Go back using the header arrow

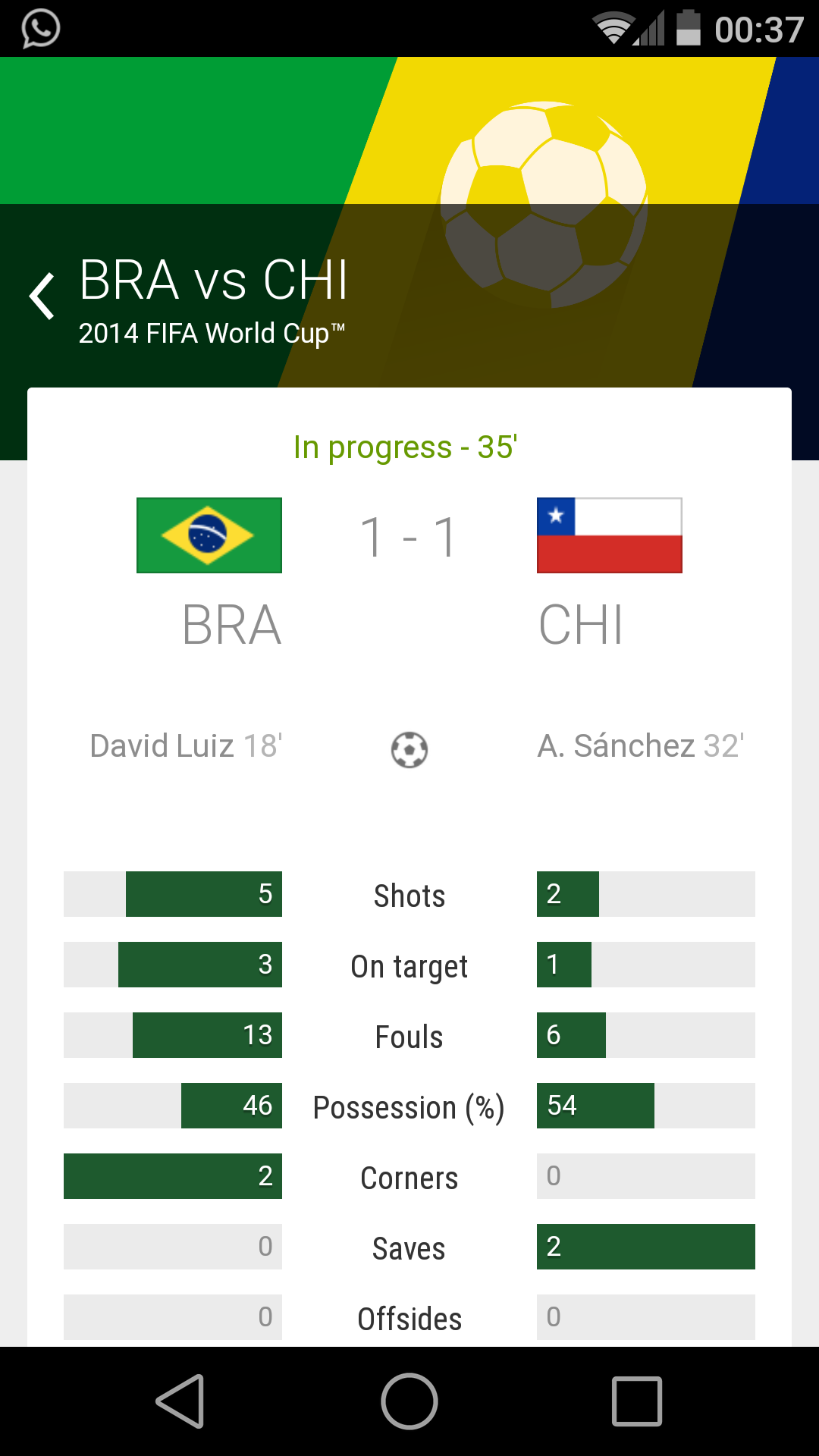coord(42,296)
